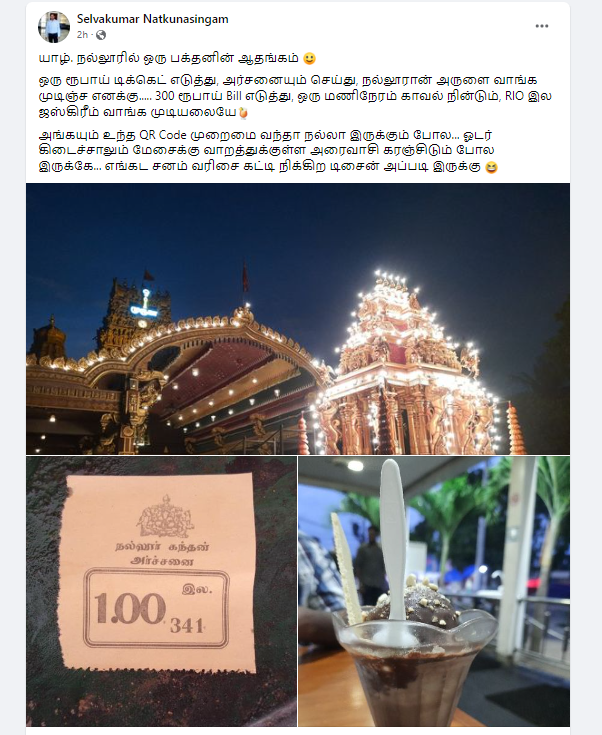Open Selvakumar Natkunasingam's profile picture
This screenshot has height=735, width=602.
click(x=53, y=27)
